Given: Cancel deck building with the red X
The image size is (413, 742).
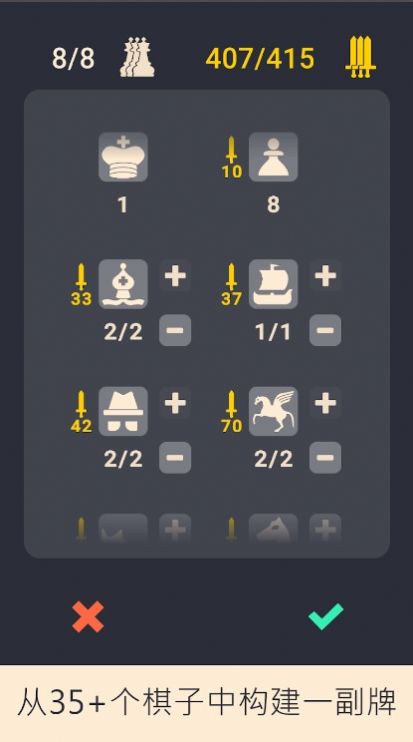Looking at the screenshot, I should coord(88,617).
